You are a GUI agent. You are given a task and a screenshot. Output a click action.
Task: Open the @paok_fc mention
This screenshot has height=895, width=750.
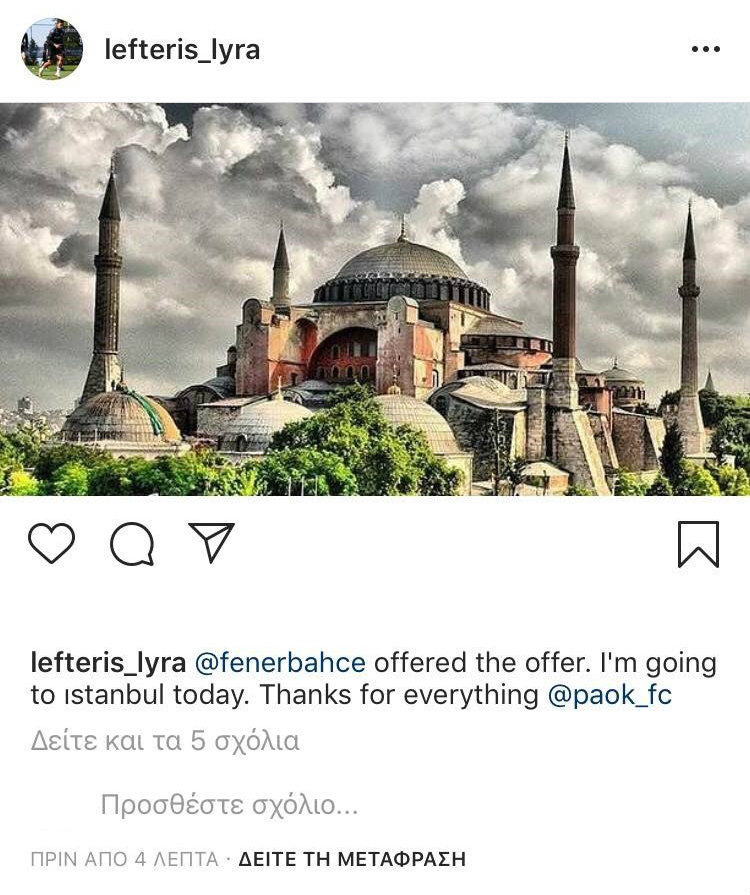click(x=609, y=695)
